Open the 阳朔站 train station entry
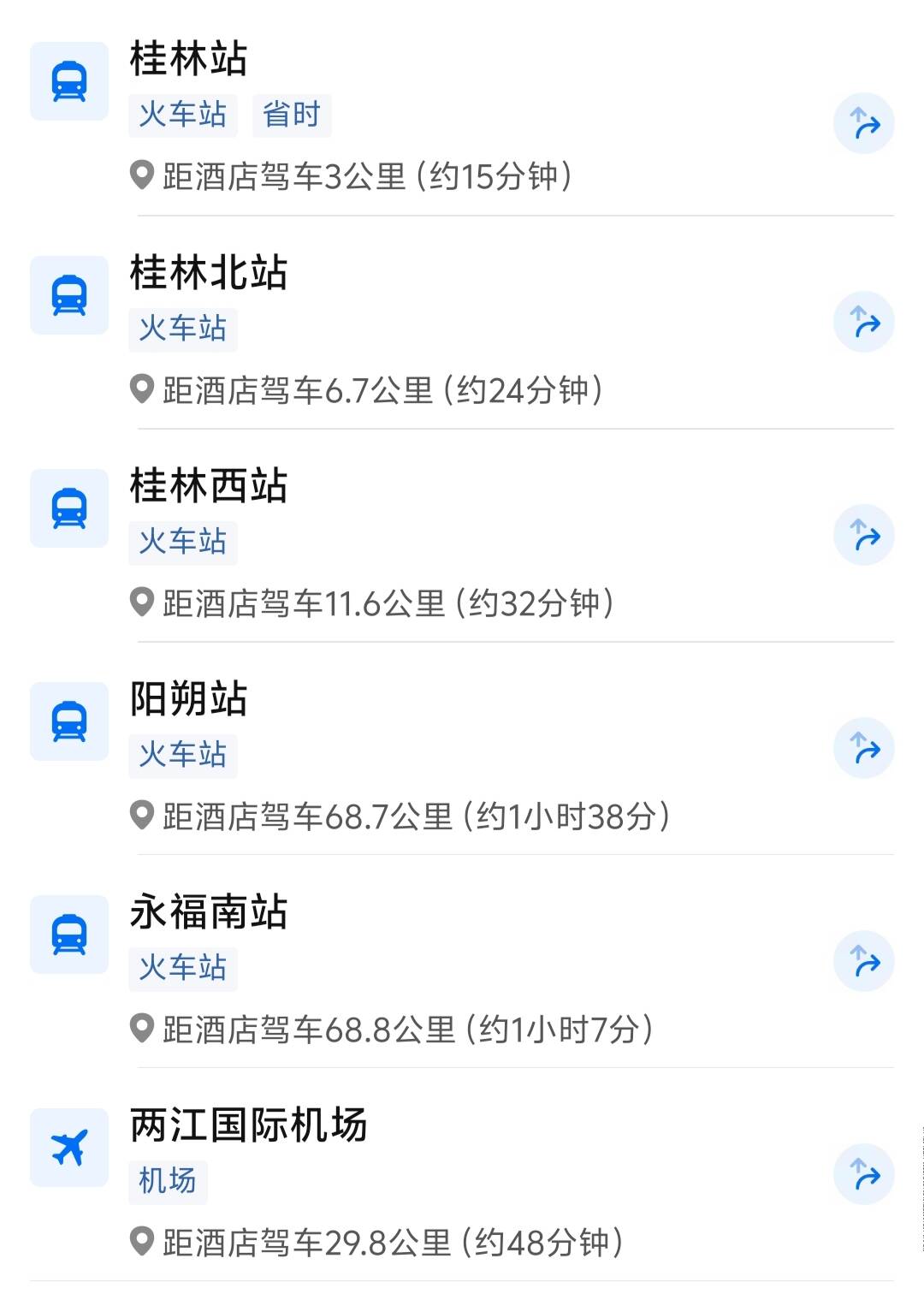This screenshot has height=1300, width=924. [188, 699]
